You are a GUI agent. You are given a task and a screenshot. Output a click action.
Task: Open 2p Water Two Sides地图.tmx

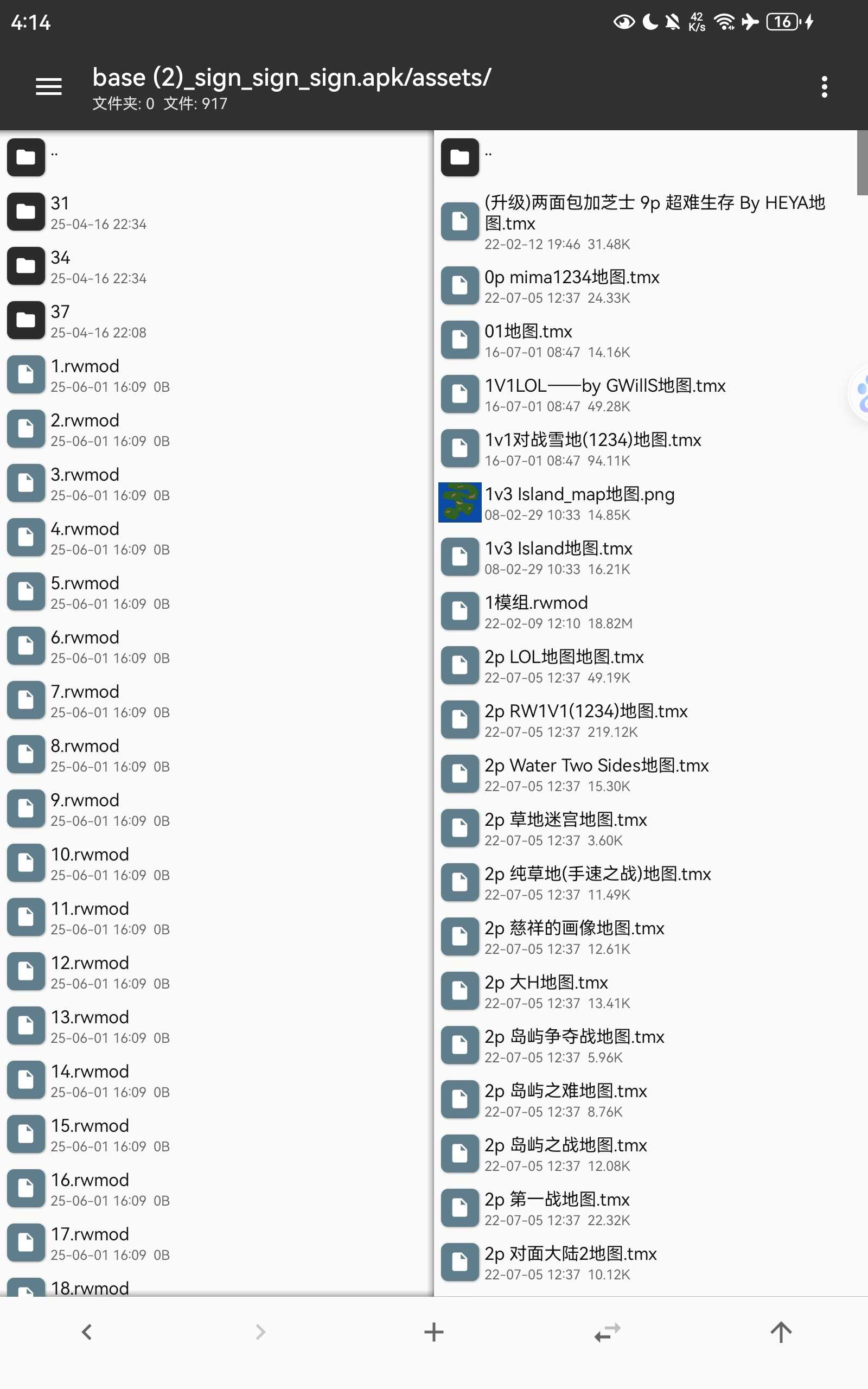coord(596,774)
